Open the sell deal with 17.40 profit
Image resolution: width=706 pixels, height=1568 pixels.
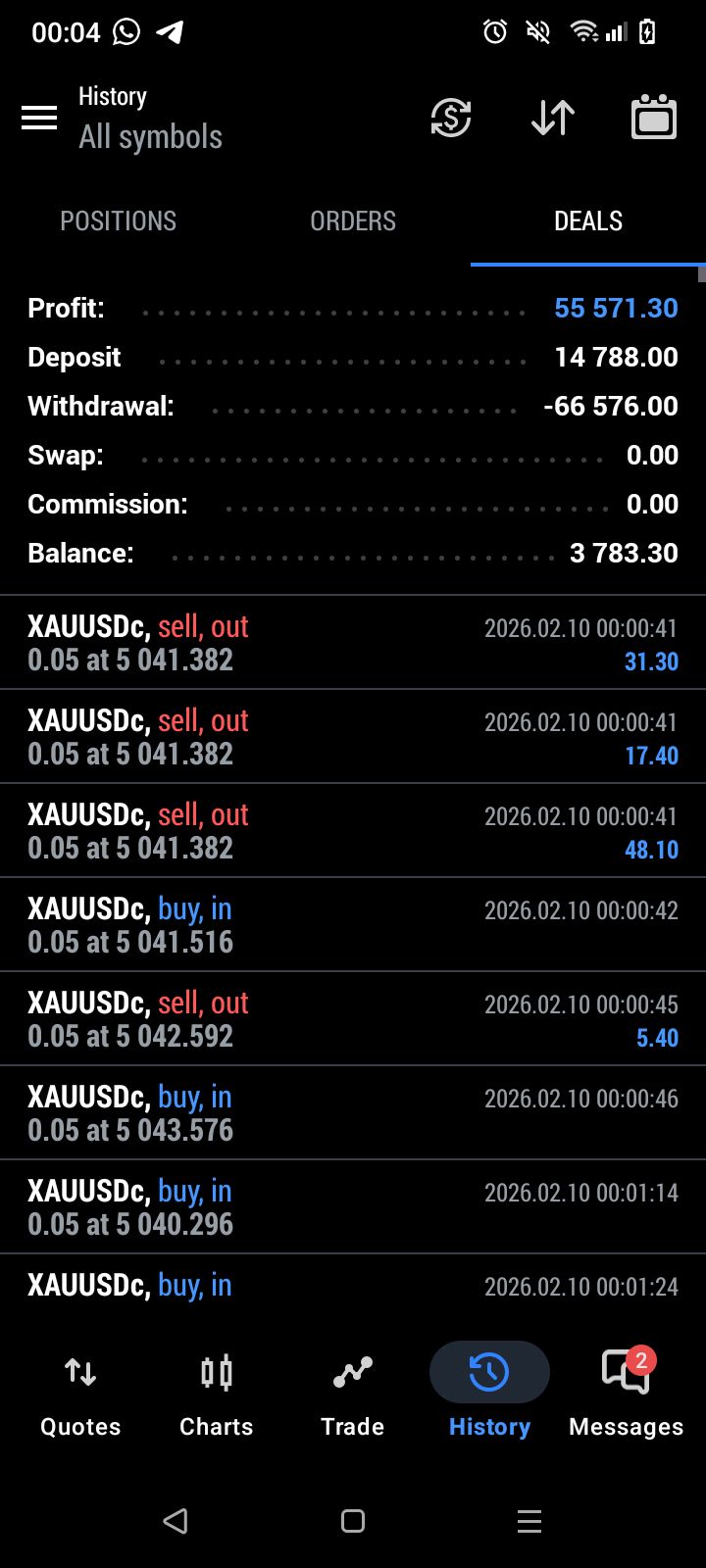coord(353,737)
